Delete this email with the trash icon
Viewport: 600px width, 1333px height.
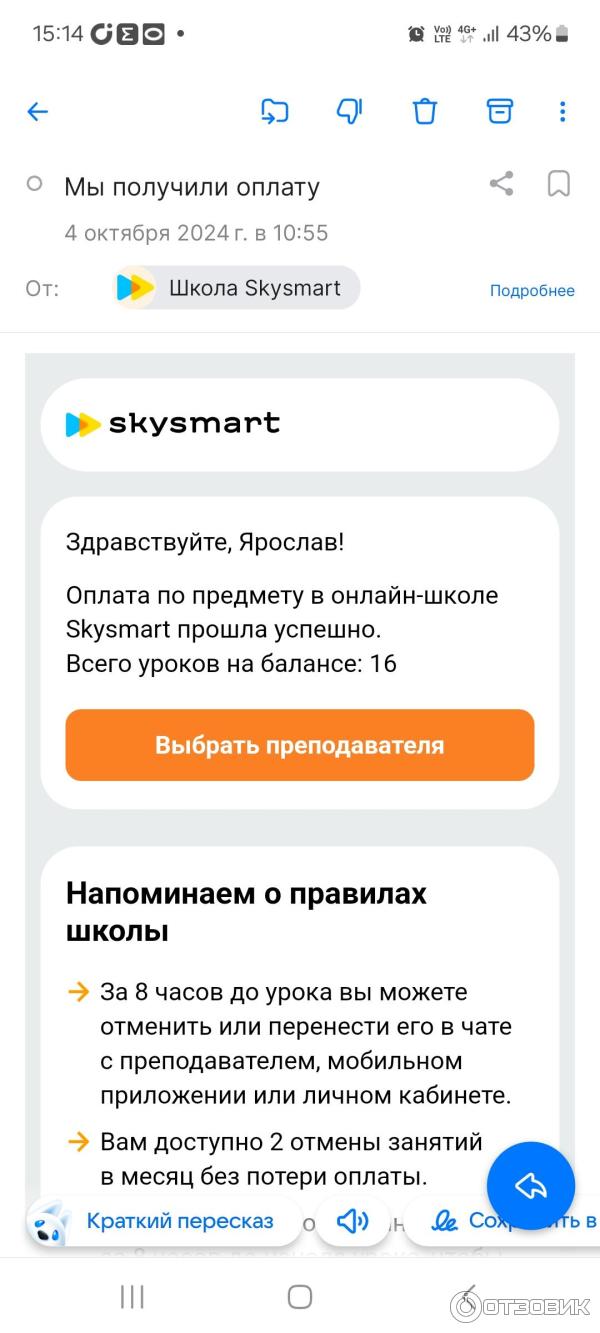(425, 112)
